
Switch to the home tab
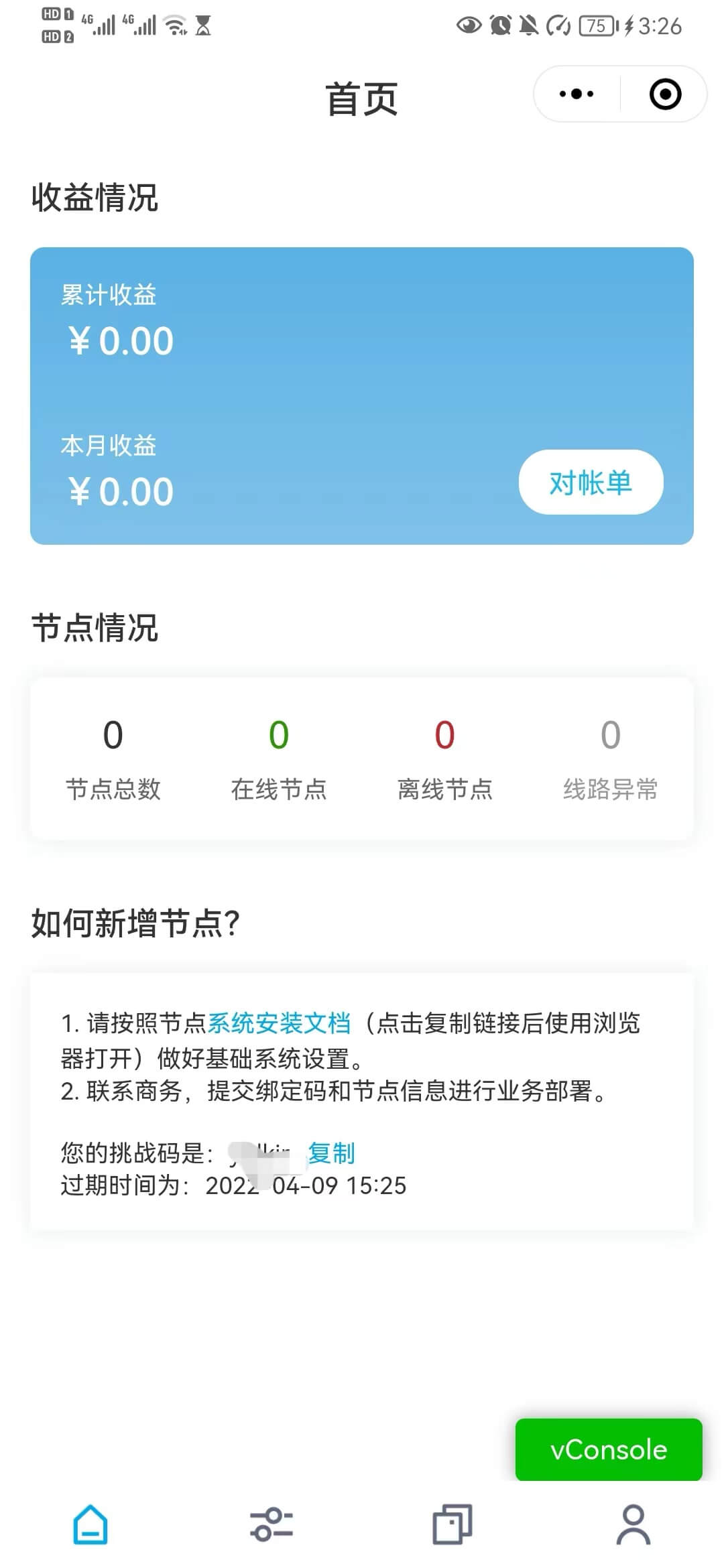90,1524
